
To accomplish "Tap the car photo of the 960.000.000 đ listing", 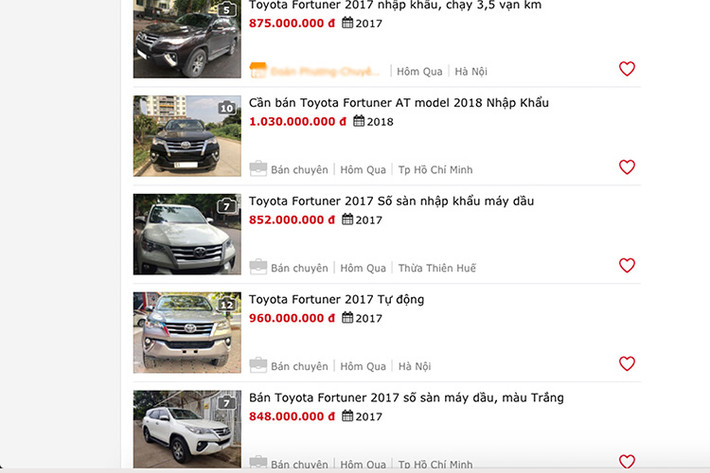I will click(x=187, y=332).
